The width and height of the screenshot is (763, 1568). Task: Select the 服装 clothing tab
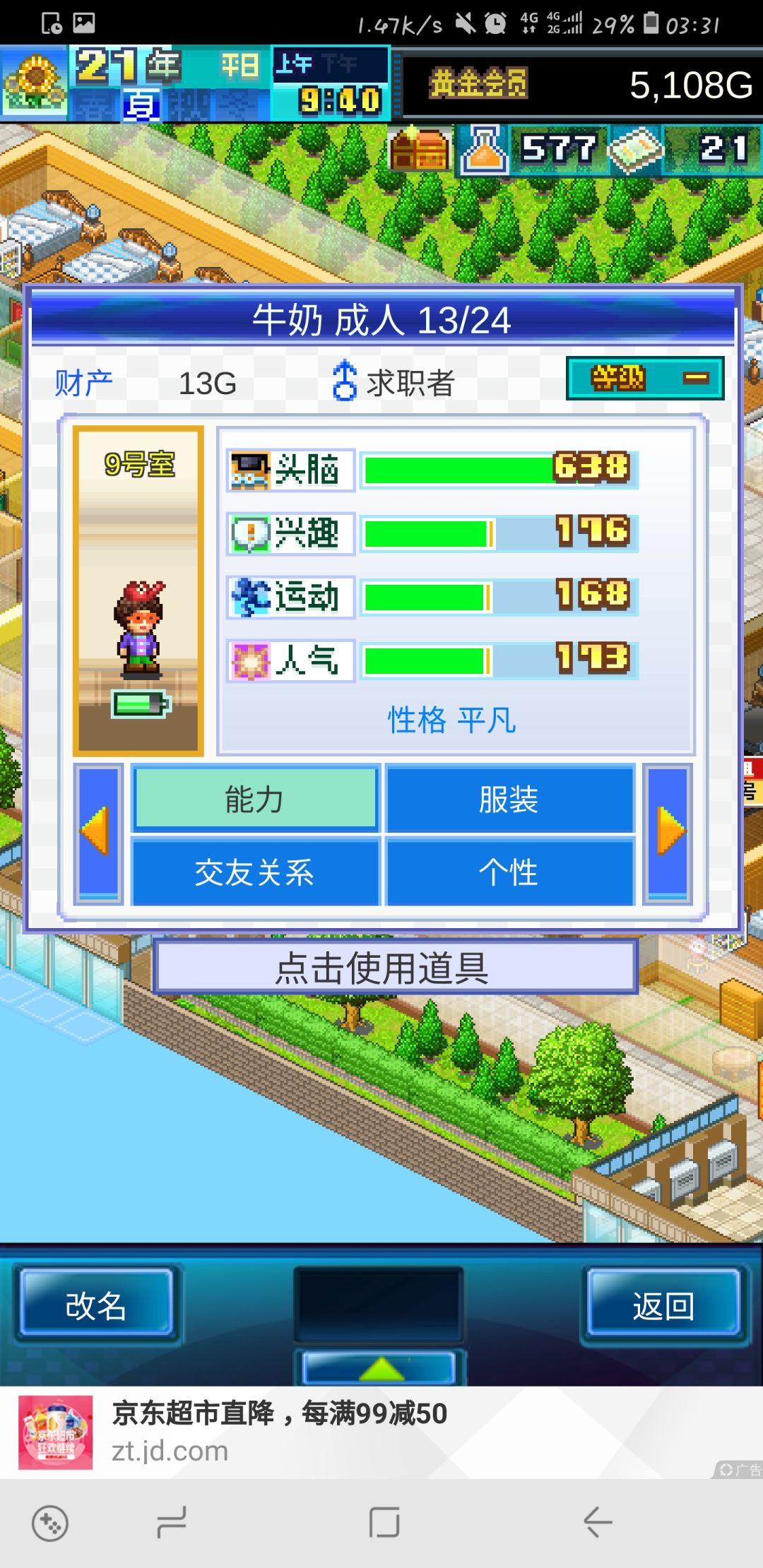pos(510,799)
